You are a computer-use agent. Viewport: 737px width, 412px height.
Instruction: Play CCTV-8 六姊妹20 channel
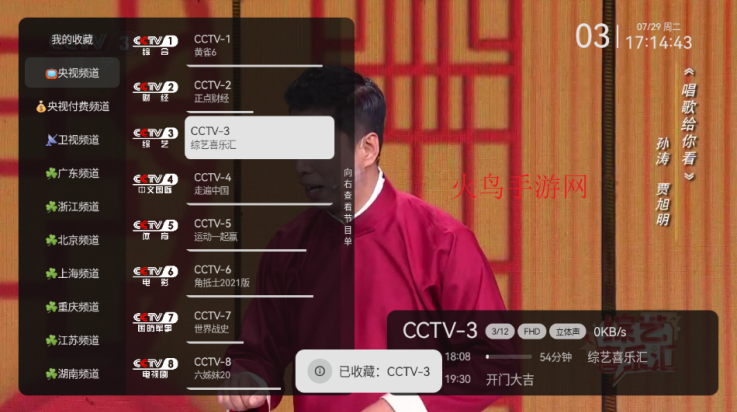click(230, 367)
